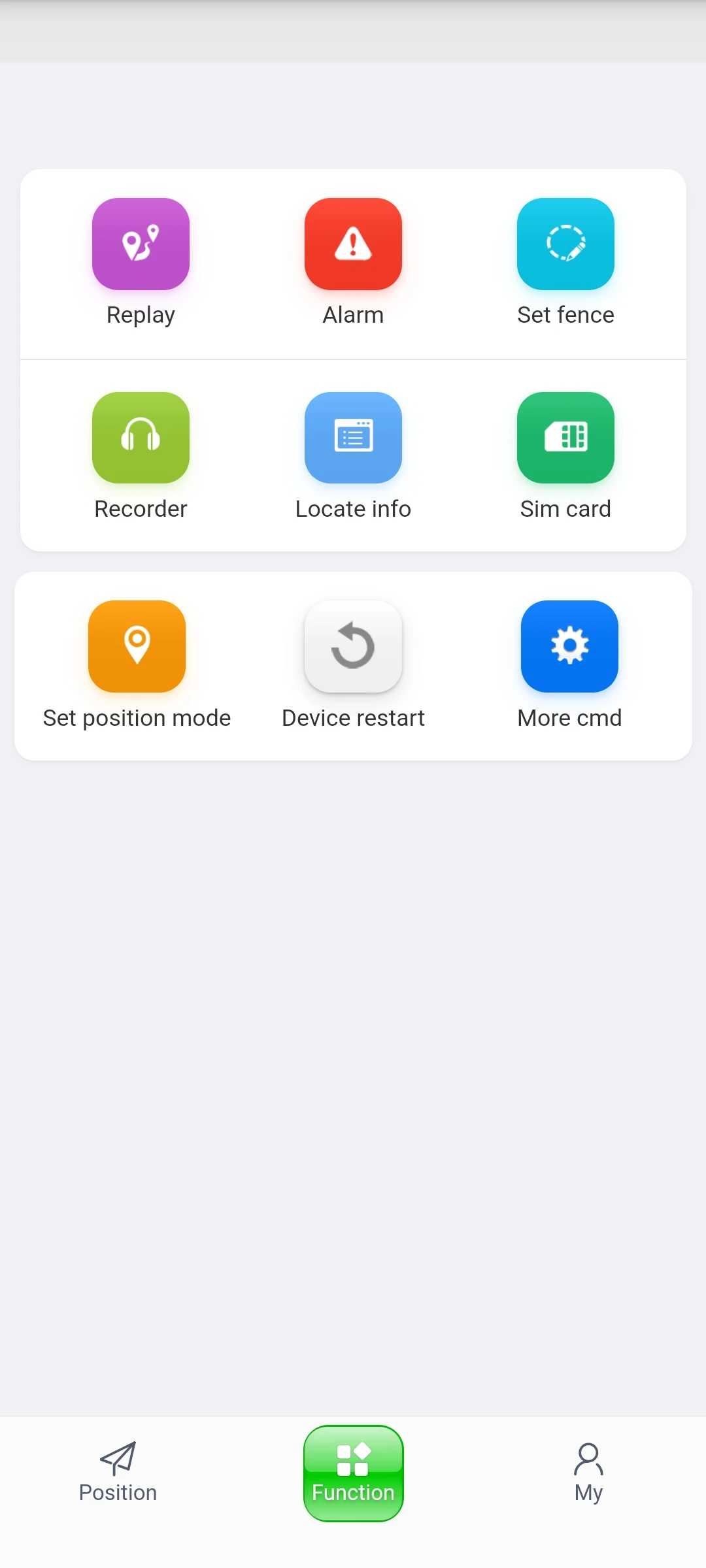This screenshot has height=1568, width=706.
Task: Tap the Device restart command
Action: tap(353, 647)
